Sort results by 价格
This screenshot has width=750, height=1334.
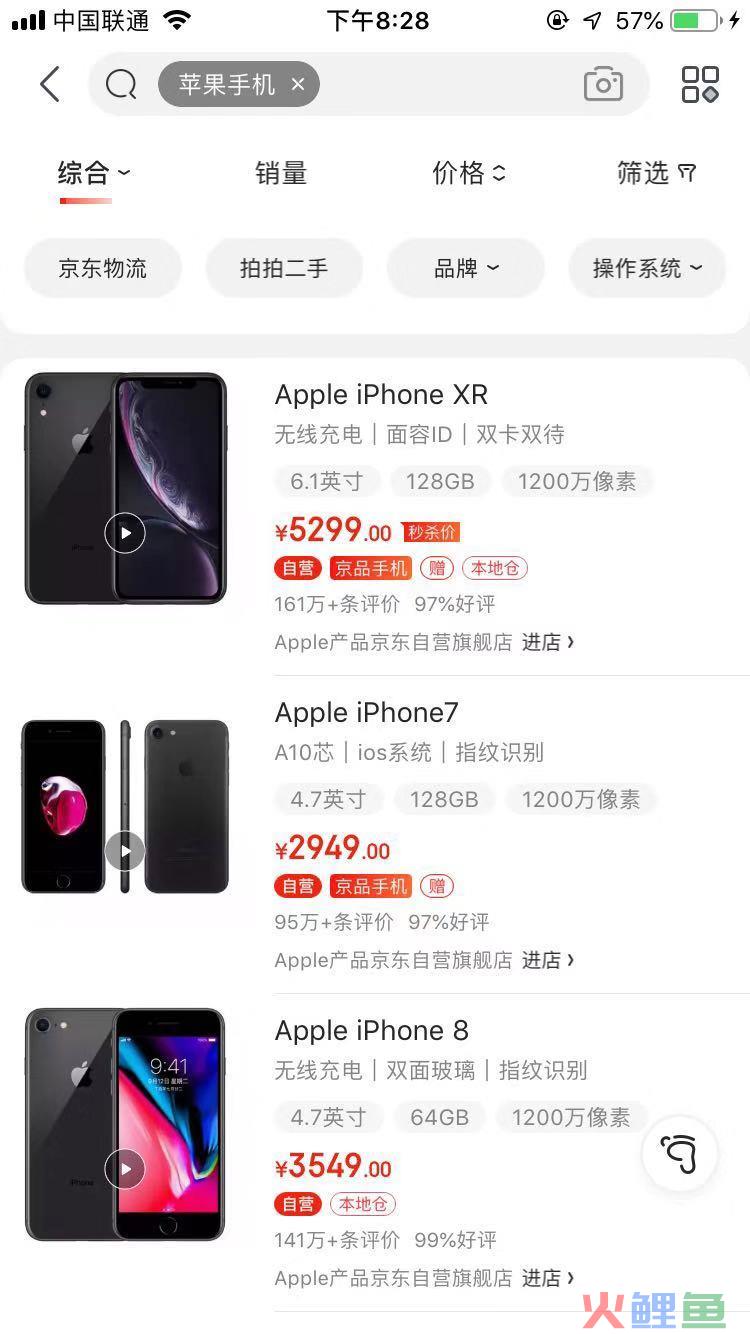coord(469,173)
